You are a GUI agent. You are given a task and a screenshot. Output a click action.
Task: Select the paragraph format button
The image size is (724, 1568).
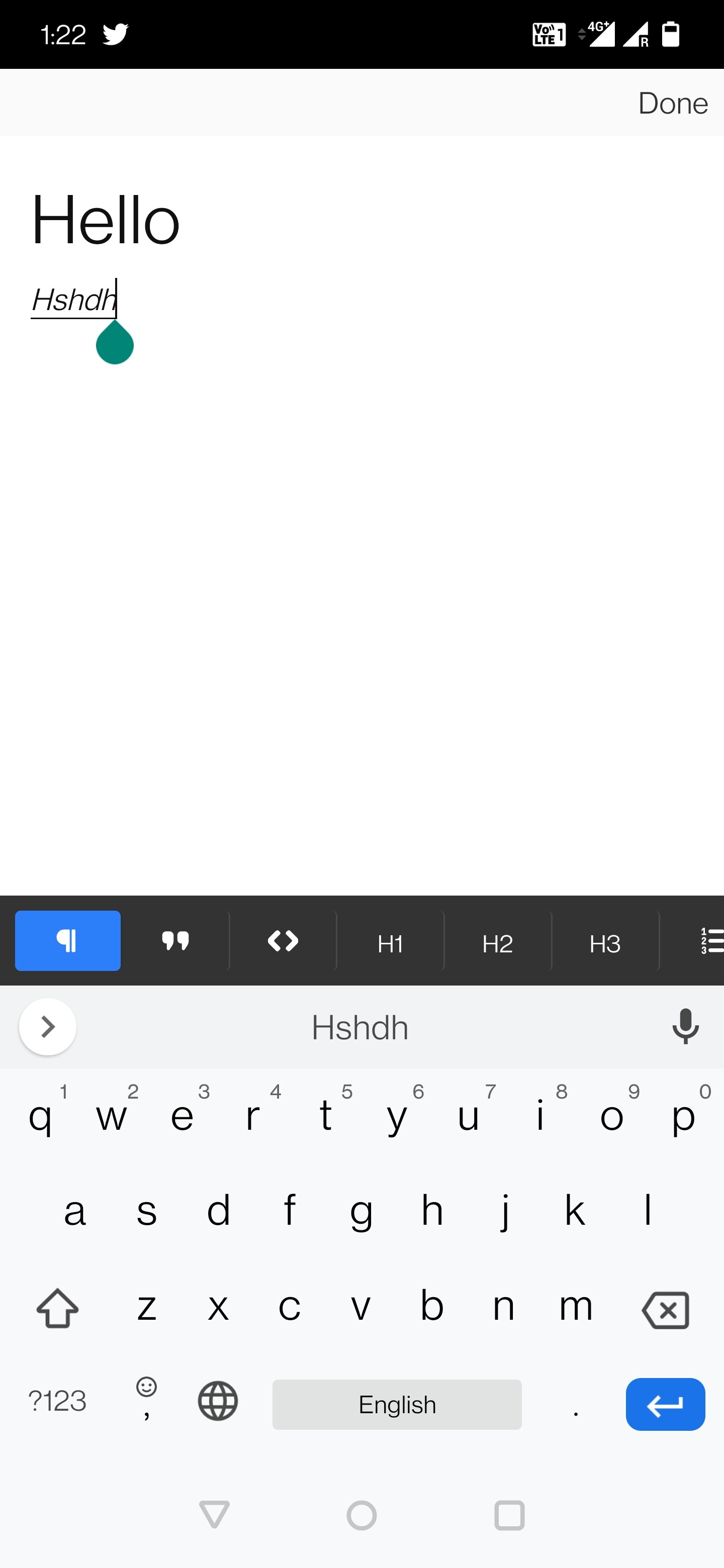(x=67, y=940)
